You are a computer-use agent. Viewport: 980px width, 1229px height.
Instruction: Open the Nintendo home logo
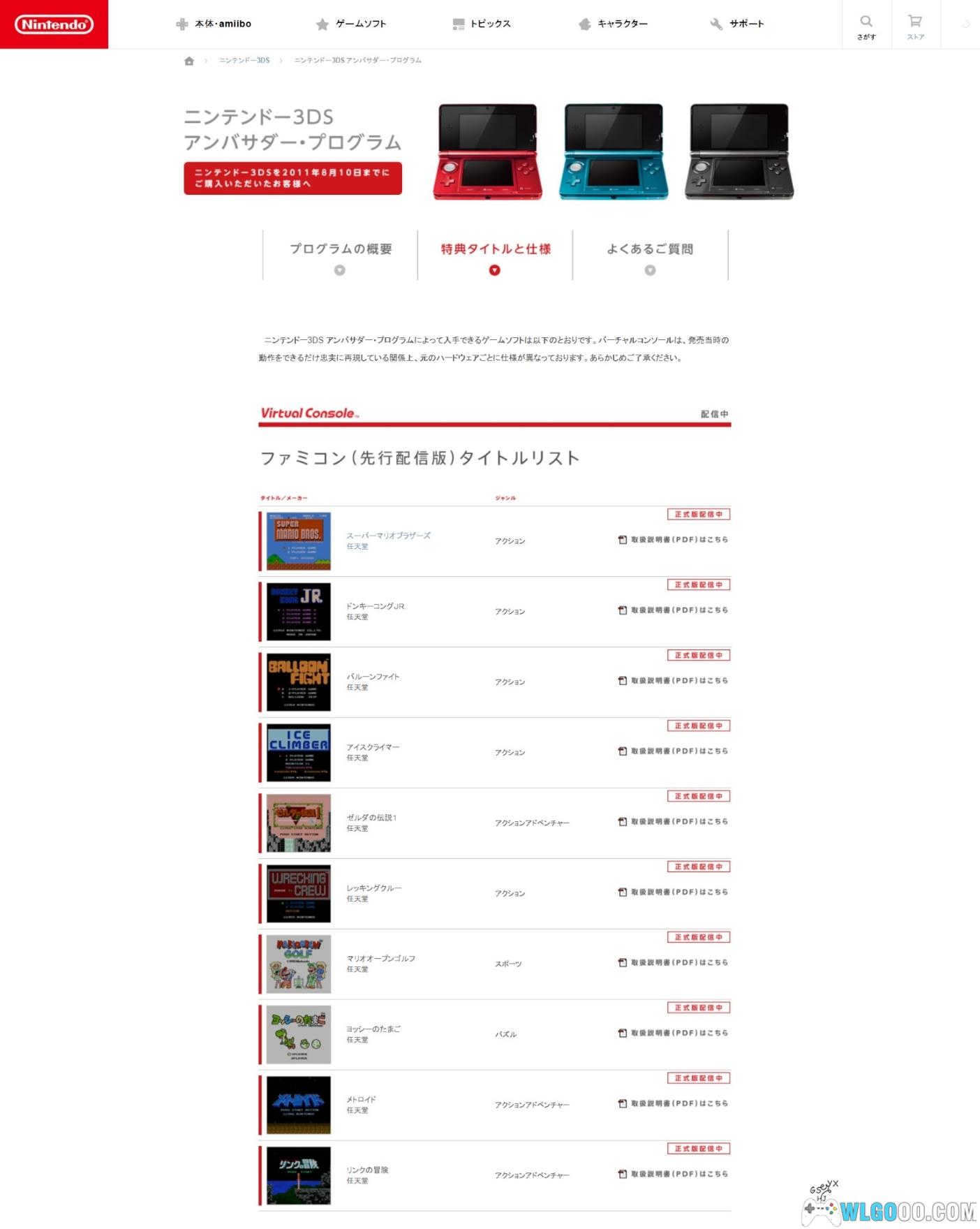pyautogui.click(x=54, y=24)
